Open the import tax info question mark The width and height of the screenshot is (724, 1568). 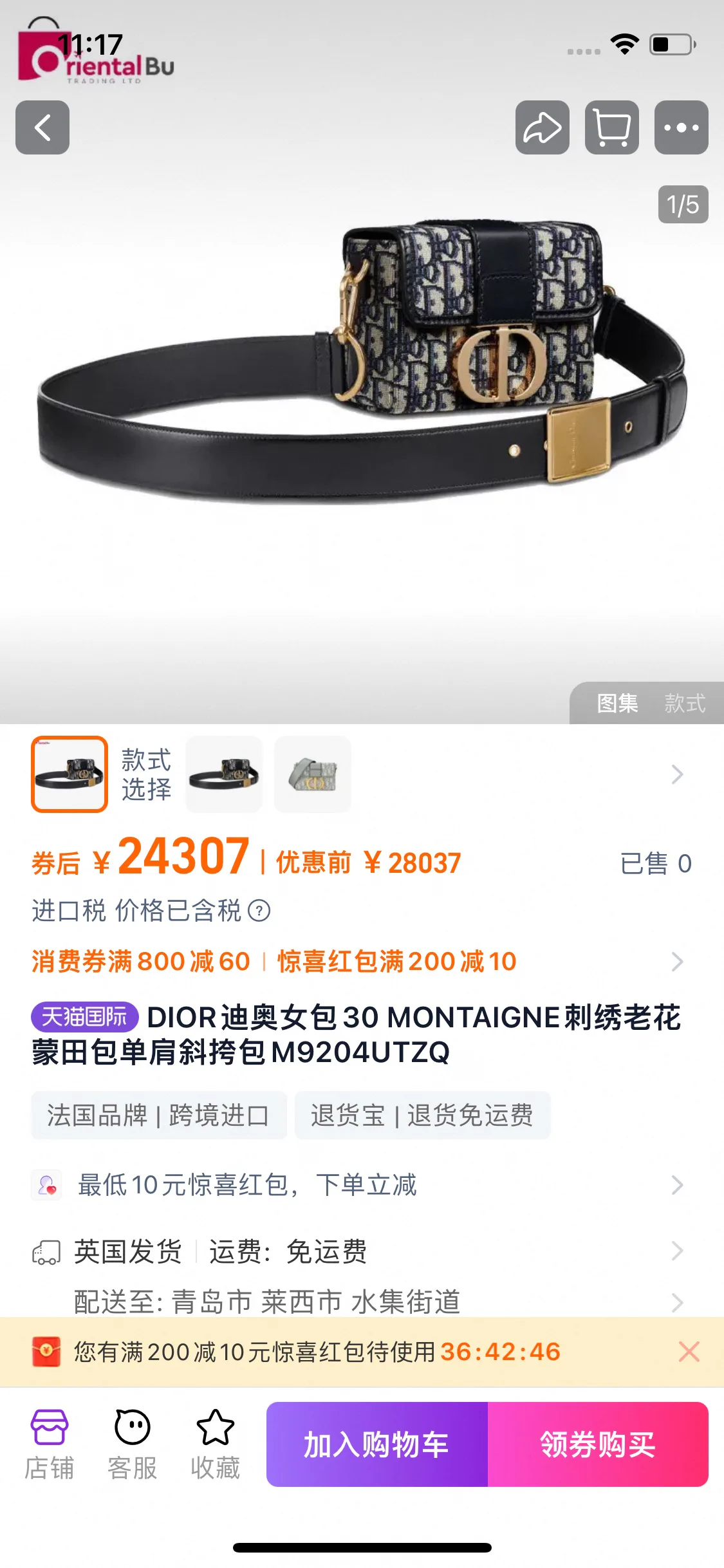point(259,911)
